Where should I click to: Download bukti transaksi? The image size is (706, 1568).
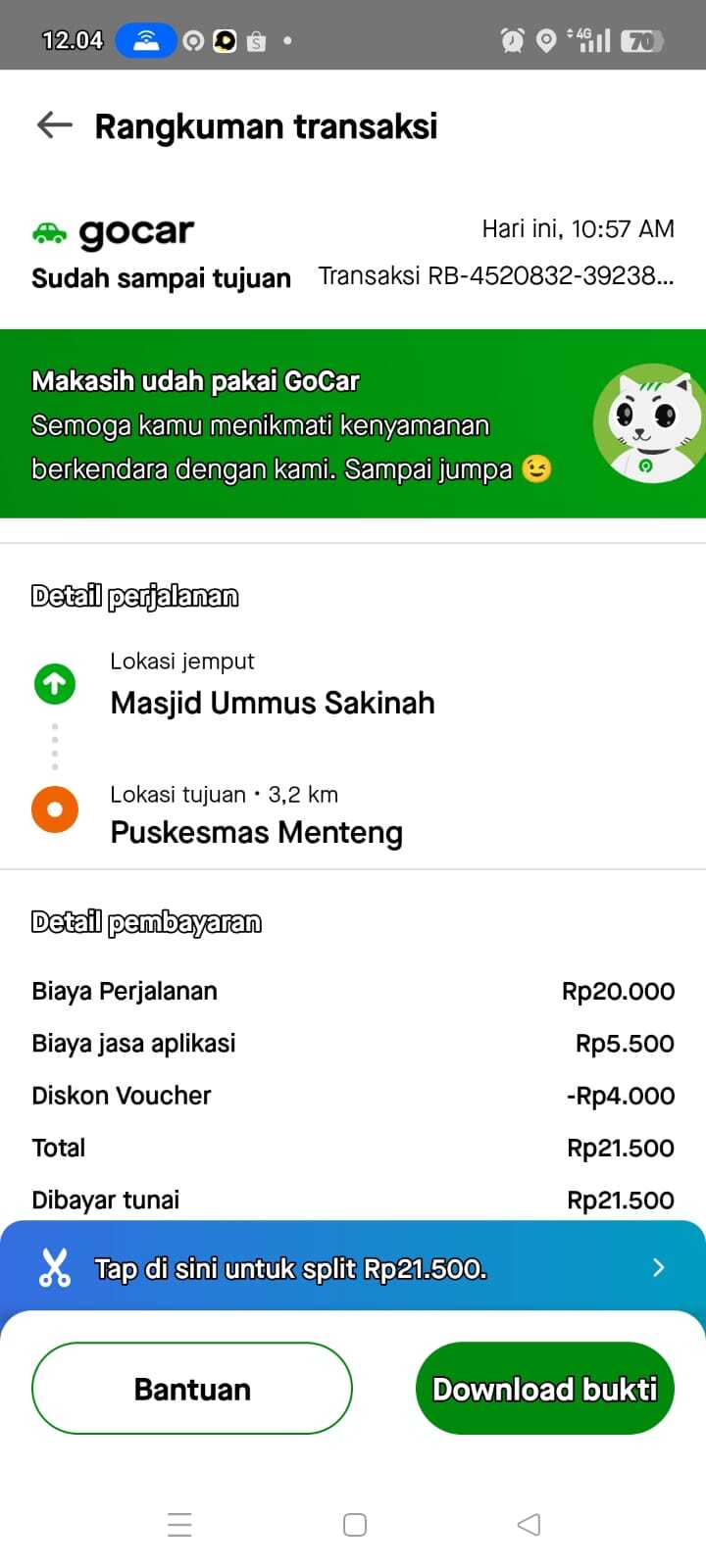(x=545, y=1389)
